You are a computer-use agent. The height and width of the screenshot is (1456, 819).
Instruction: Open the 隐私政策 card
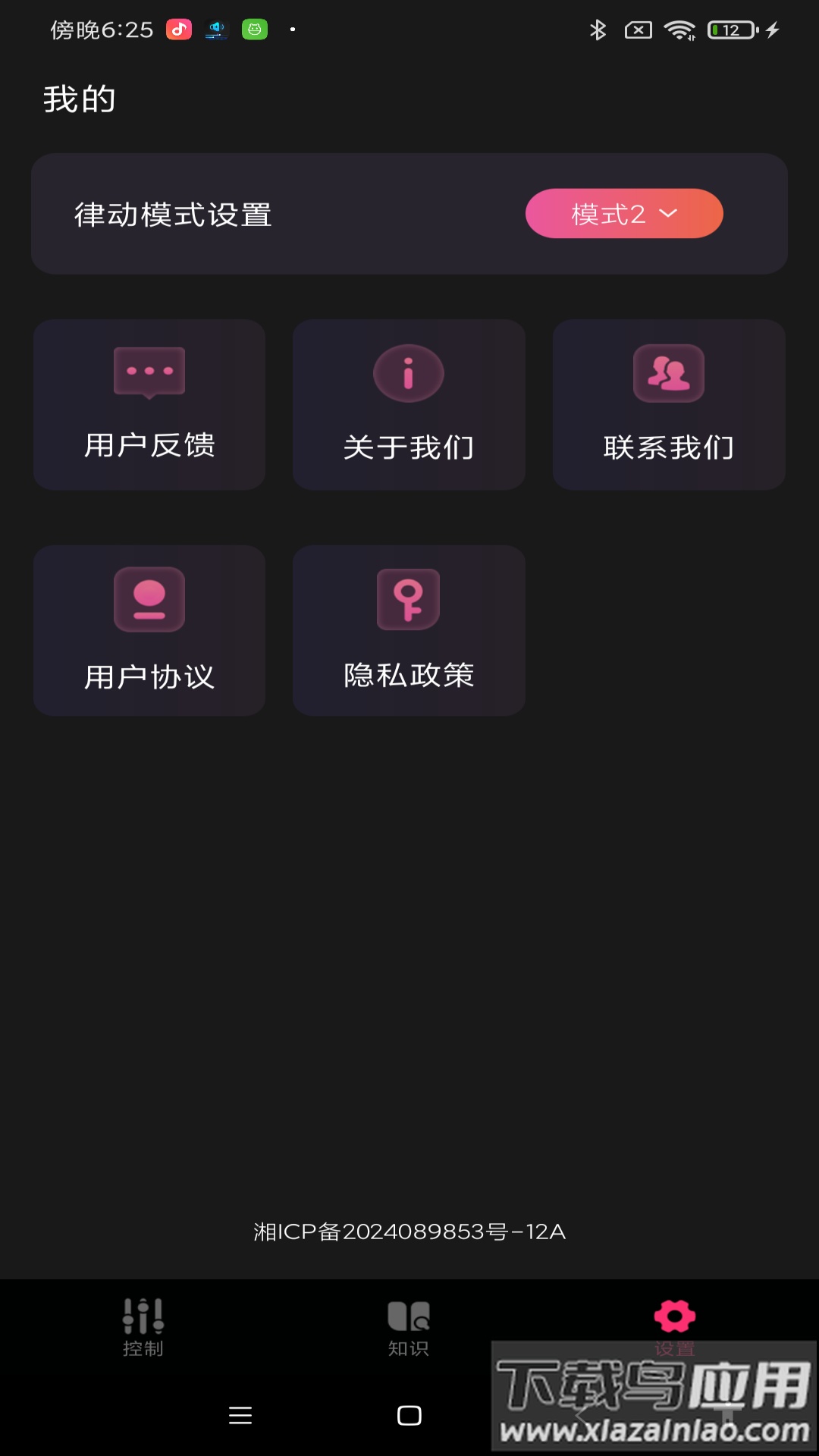click(x=409, y=631)
